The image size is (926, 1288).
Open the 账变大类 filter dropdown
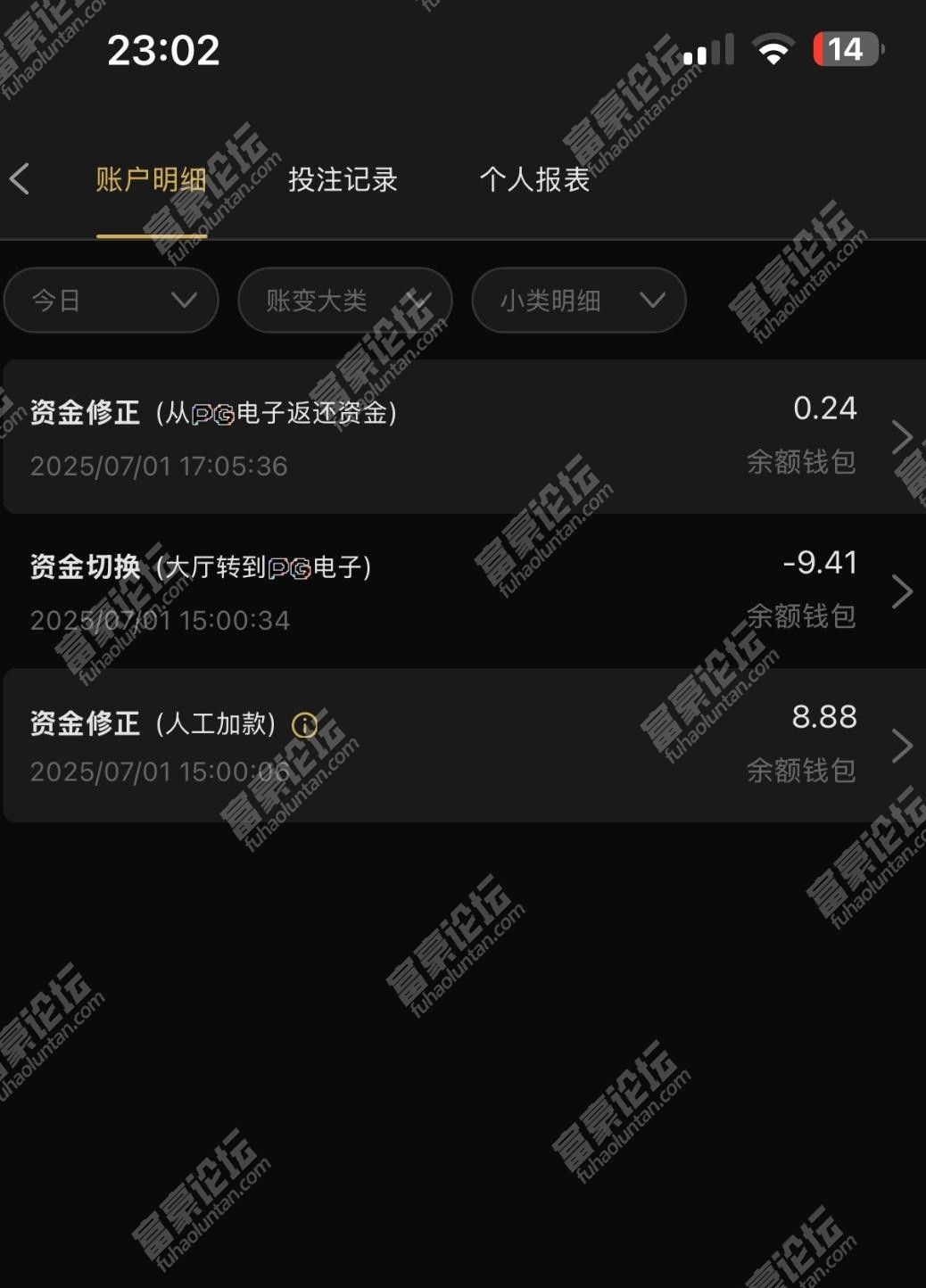pos(345,301)
